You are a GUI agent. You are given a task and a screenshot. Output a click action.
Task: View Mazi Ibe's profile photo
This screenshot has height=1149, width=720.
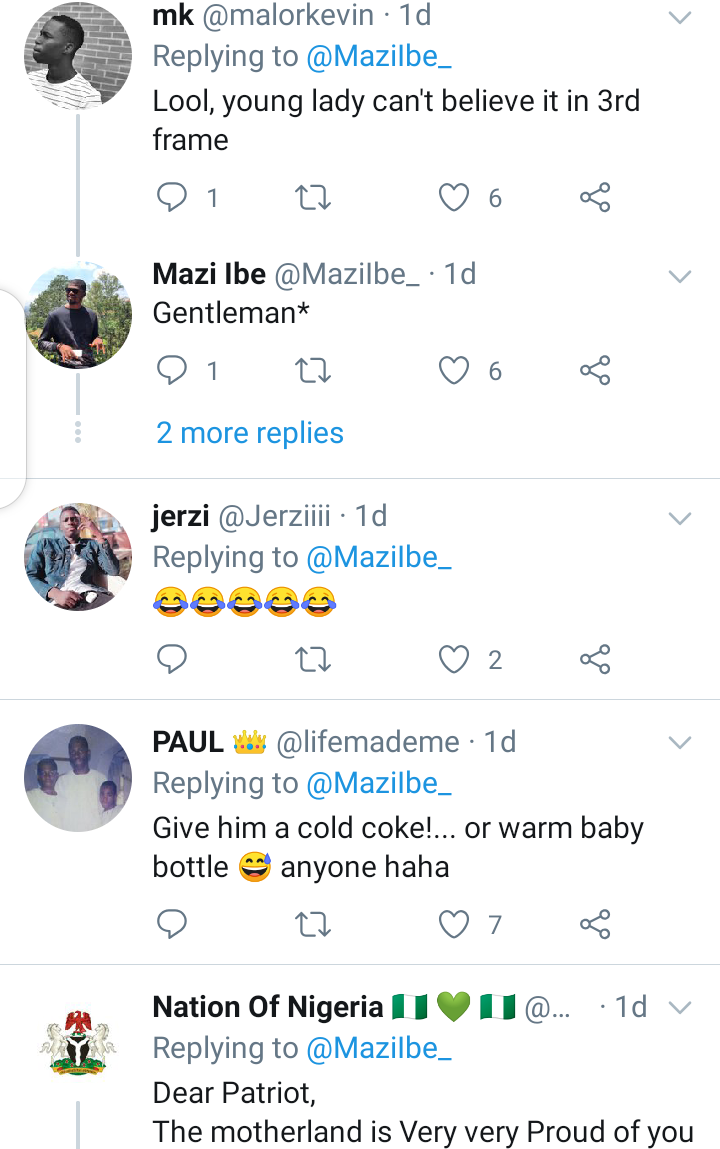click(78, 315)
